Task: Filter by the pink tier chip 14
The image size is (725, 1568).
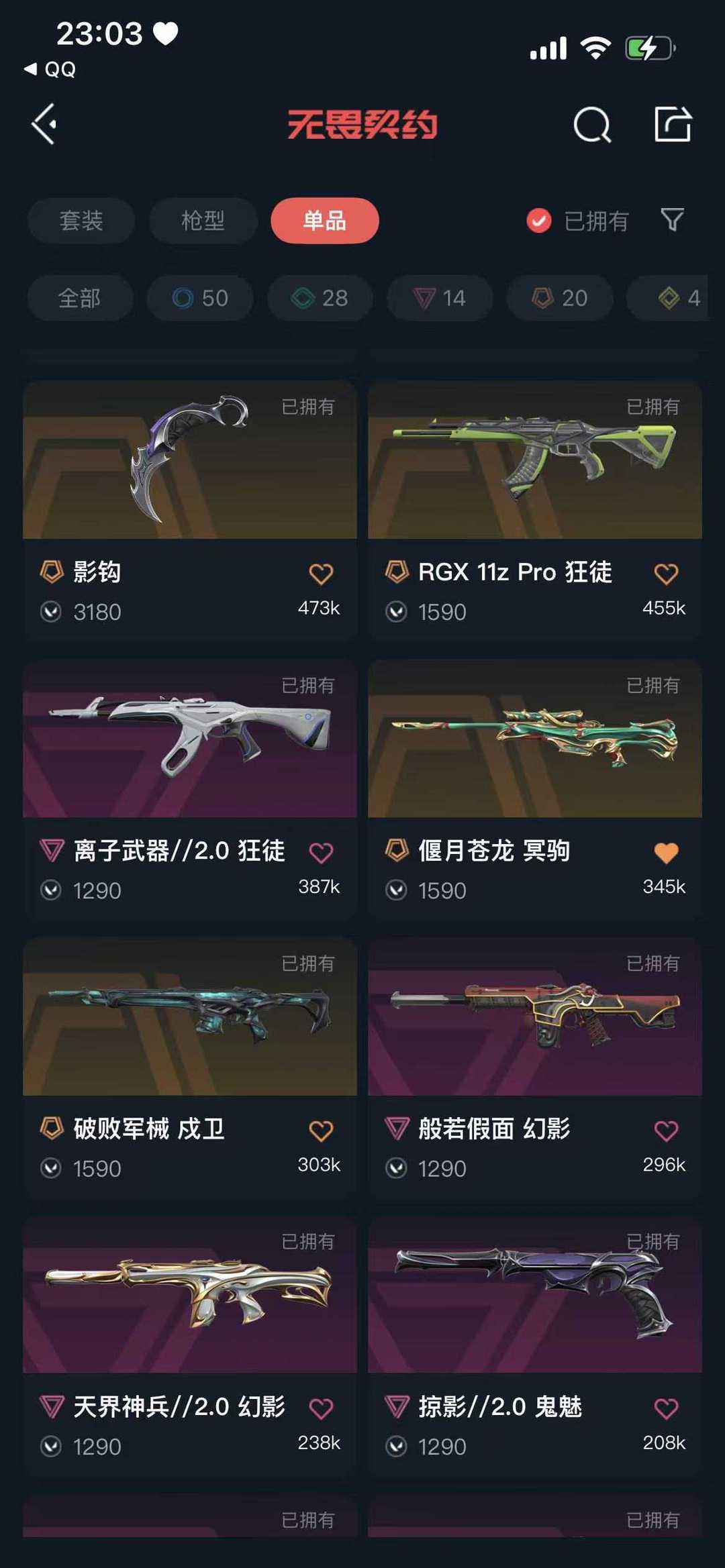Action: click(440, 298)
